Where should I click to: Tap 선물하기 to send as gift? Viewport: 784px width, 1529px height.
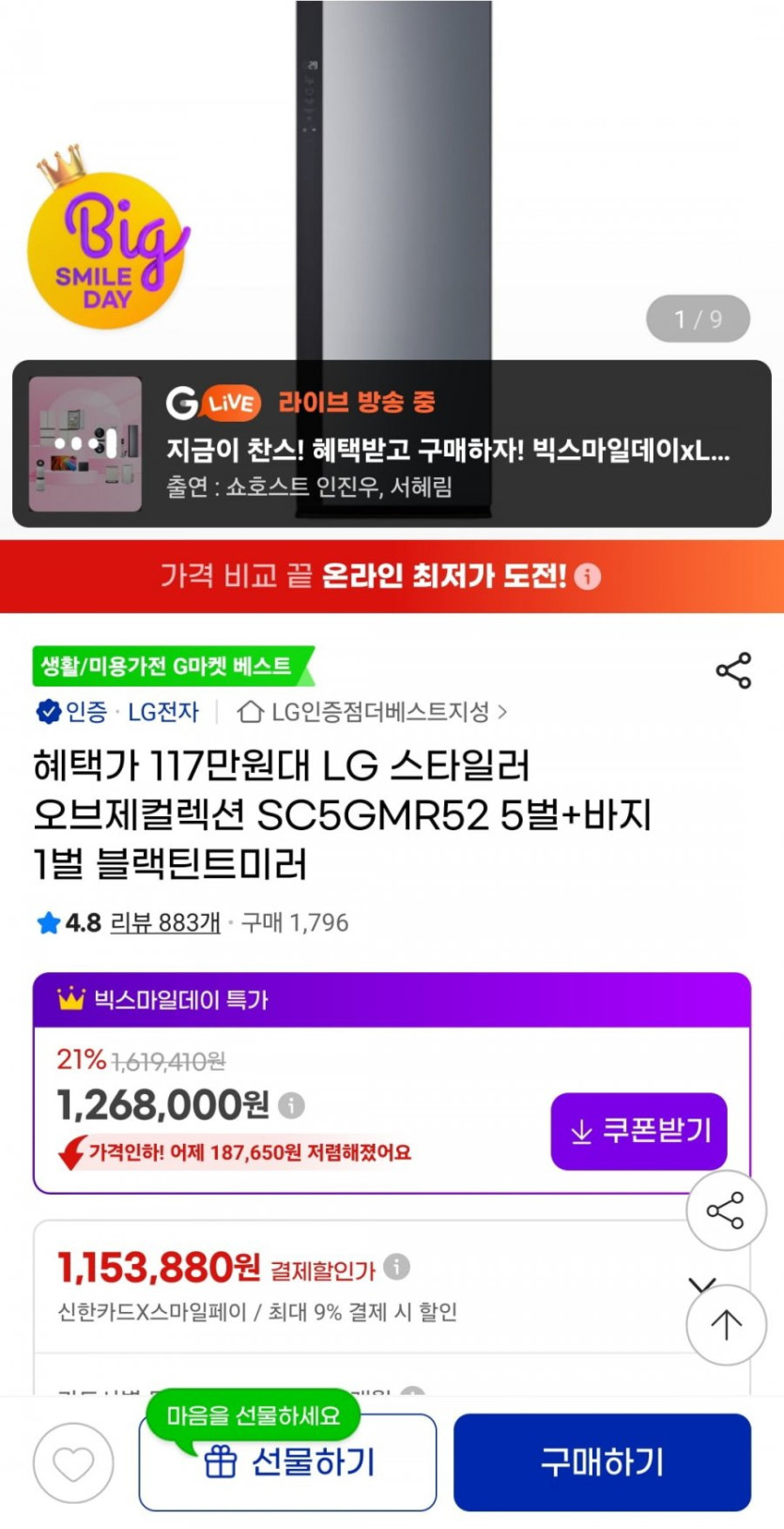pos(287,1462)
